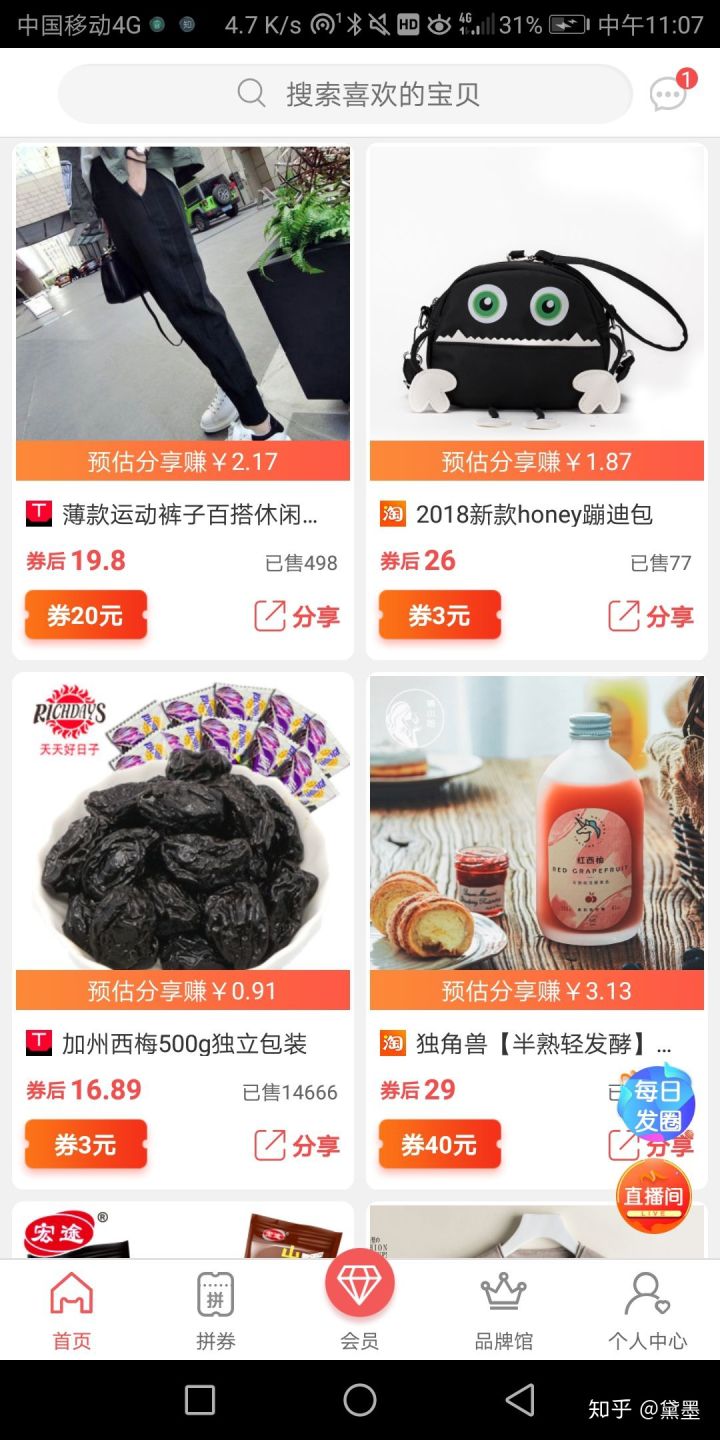The image size is (720, 1440).
Task: Open the messages icon with red badge
Action: click(x=668, y=94)
